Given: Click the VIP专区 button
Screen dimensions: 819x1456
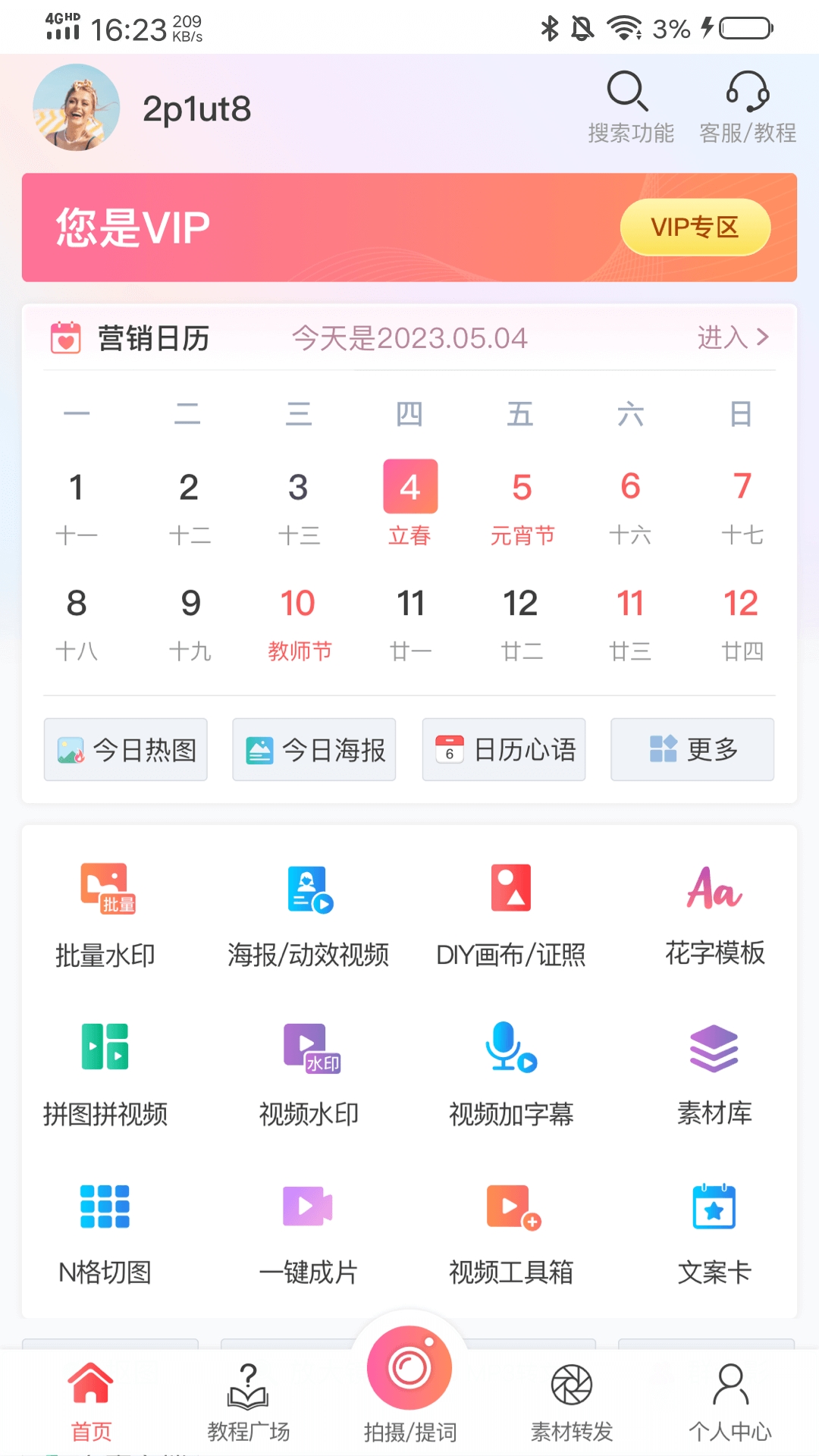Looking at the screenshot, I should pos(695,227).
